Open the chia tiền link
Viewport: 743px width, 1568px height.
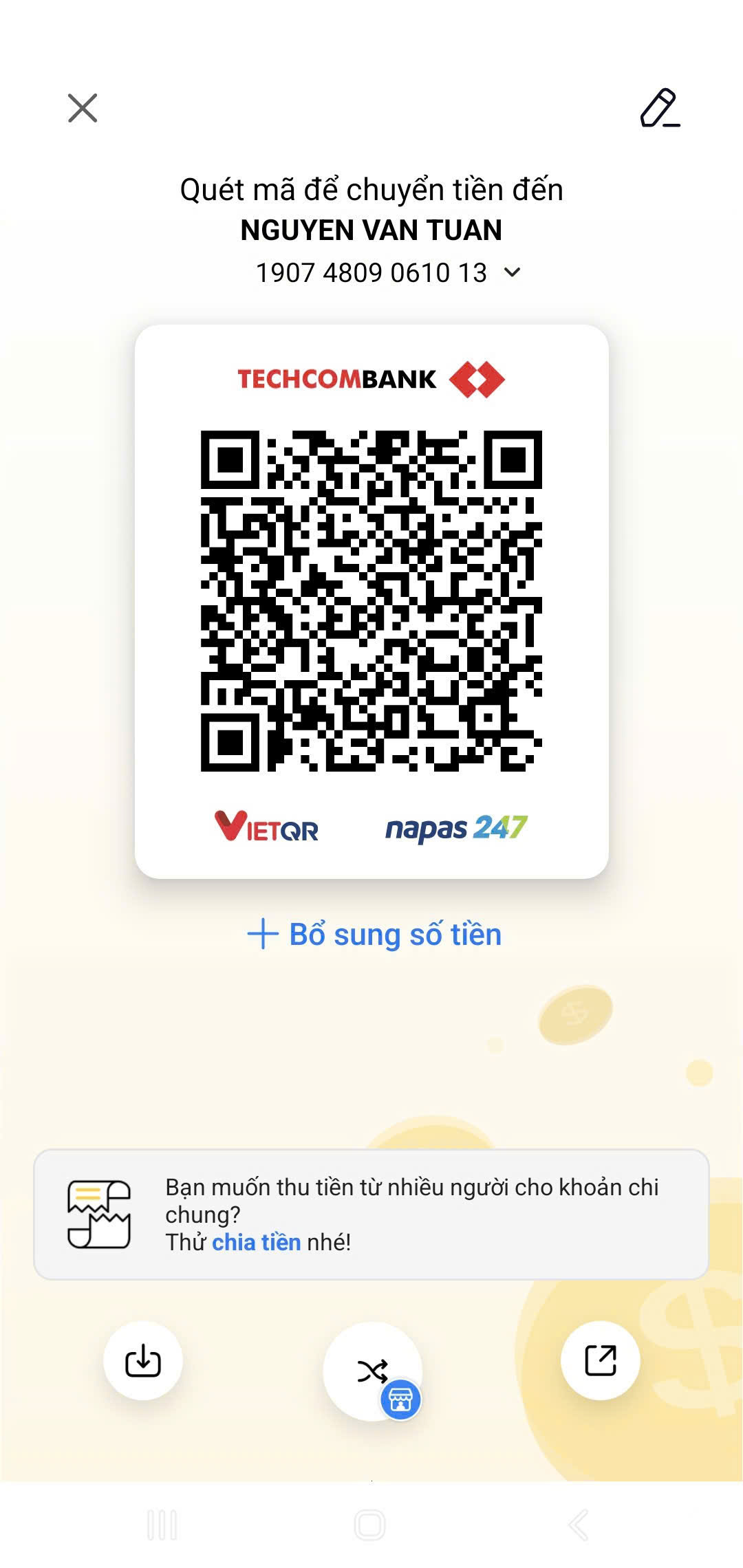[x=257, y=1242]
